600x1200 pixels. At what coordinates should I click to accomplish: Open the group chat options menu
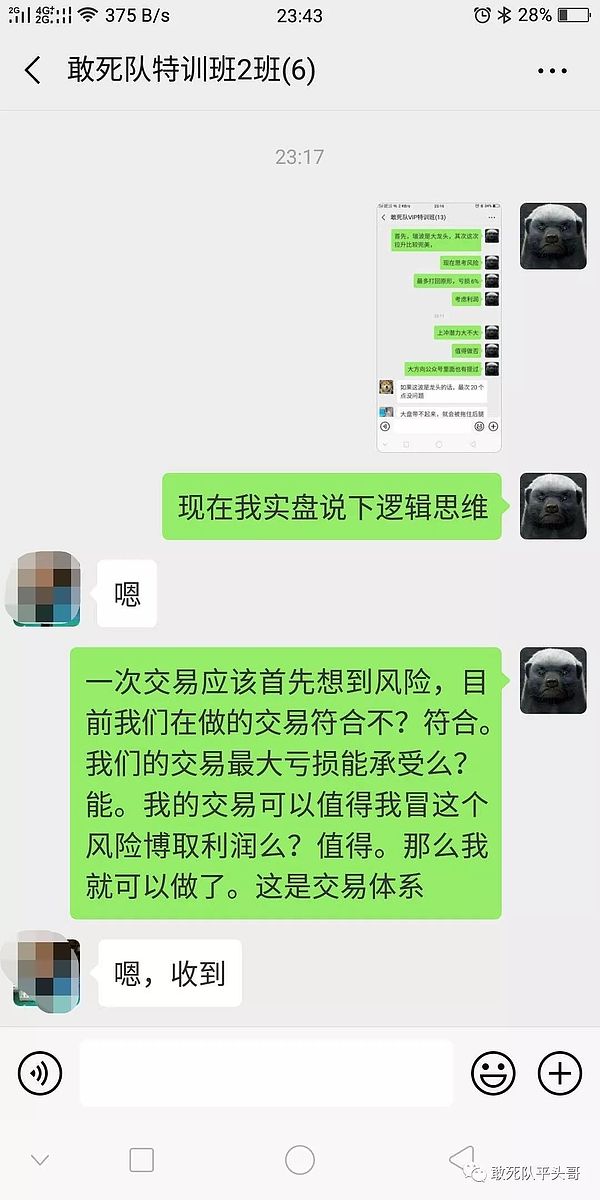(552, 71)
